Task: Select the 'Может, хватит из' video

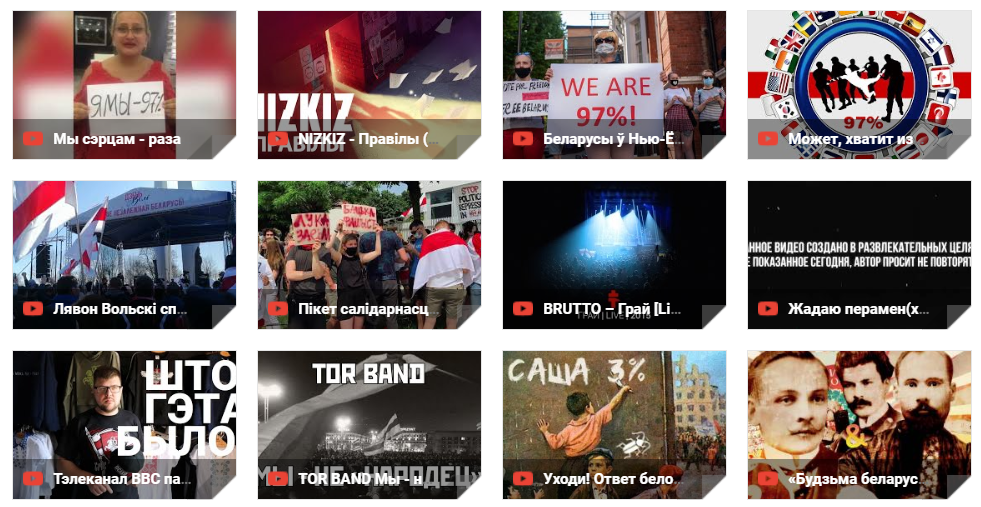Action: [859, 85]
